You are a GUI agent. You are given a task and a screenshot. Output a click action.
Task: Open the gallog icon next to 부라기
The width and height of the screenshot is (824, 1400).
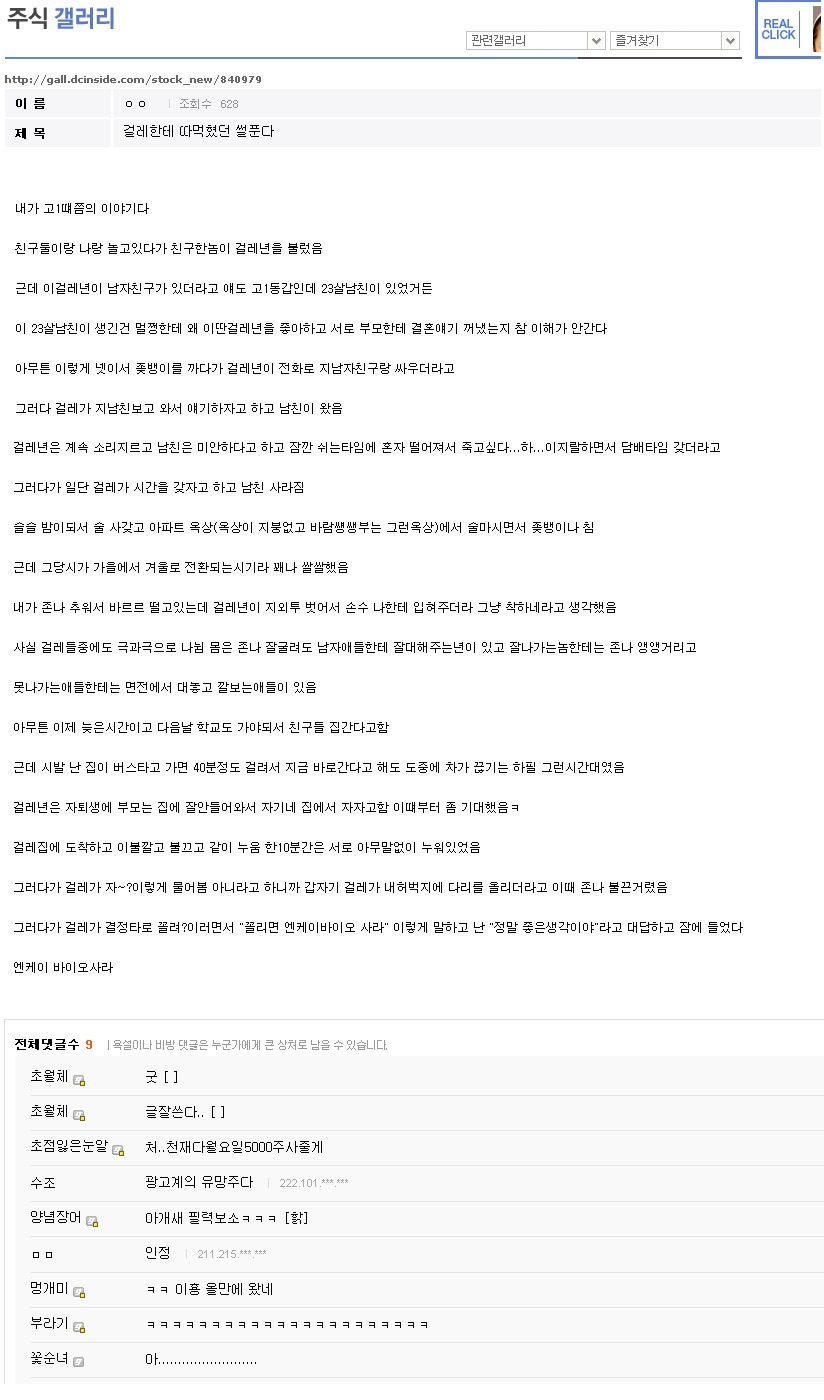pos(79,1328)
